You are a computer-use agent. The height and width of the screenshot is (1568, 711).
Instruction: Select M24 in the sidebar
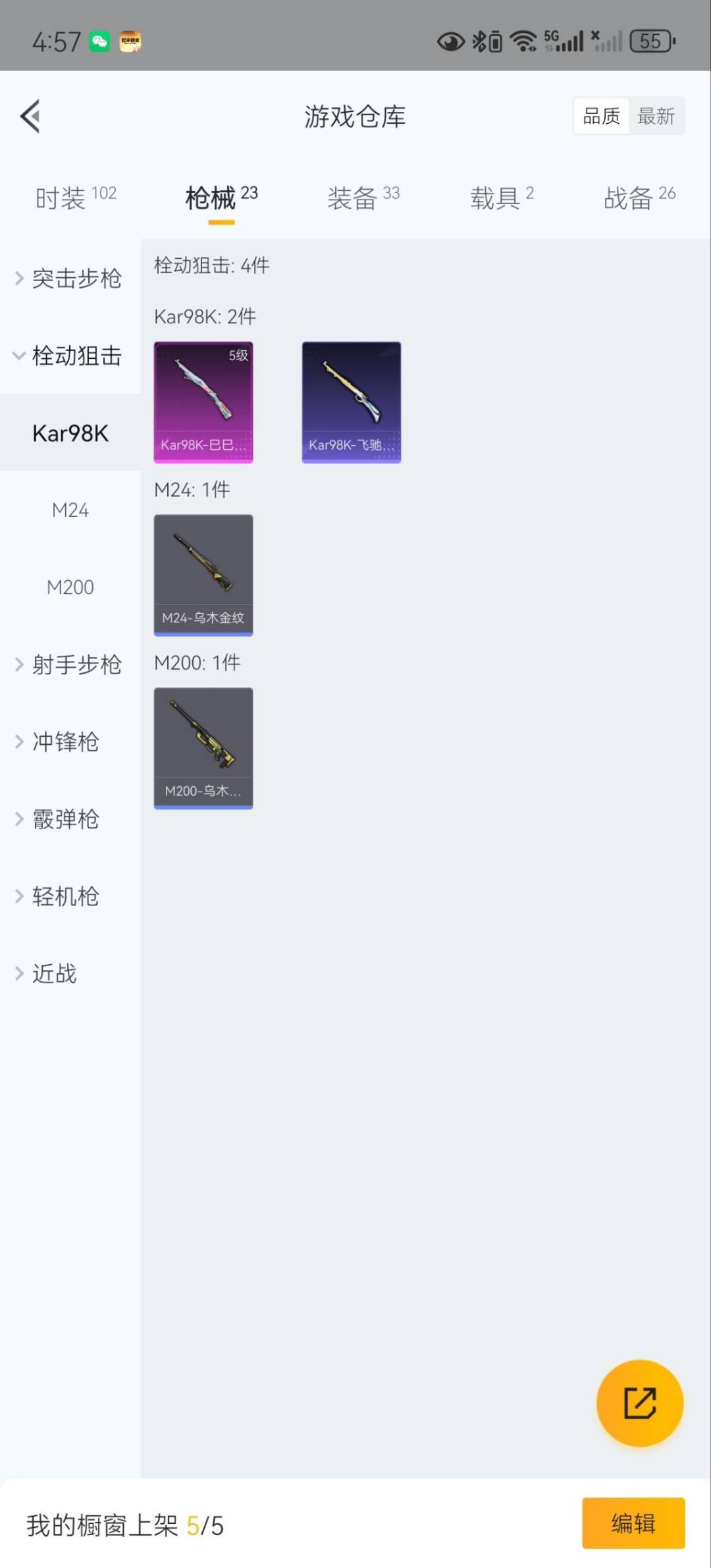click(x=70, y=510)
